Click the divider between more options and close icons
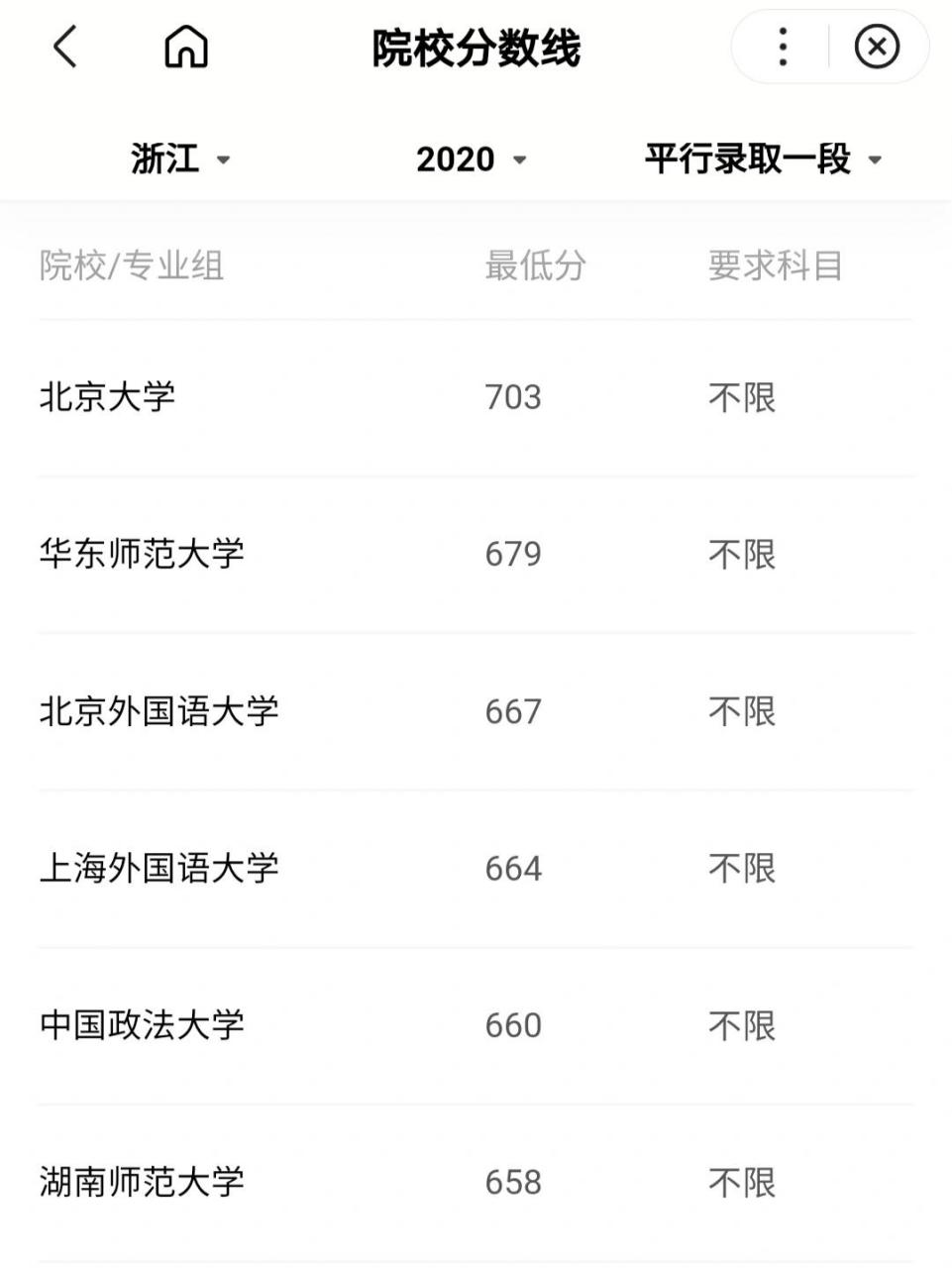 click(x=828, y=46)
